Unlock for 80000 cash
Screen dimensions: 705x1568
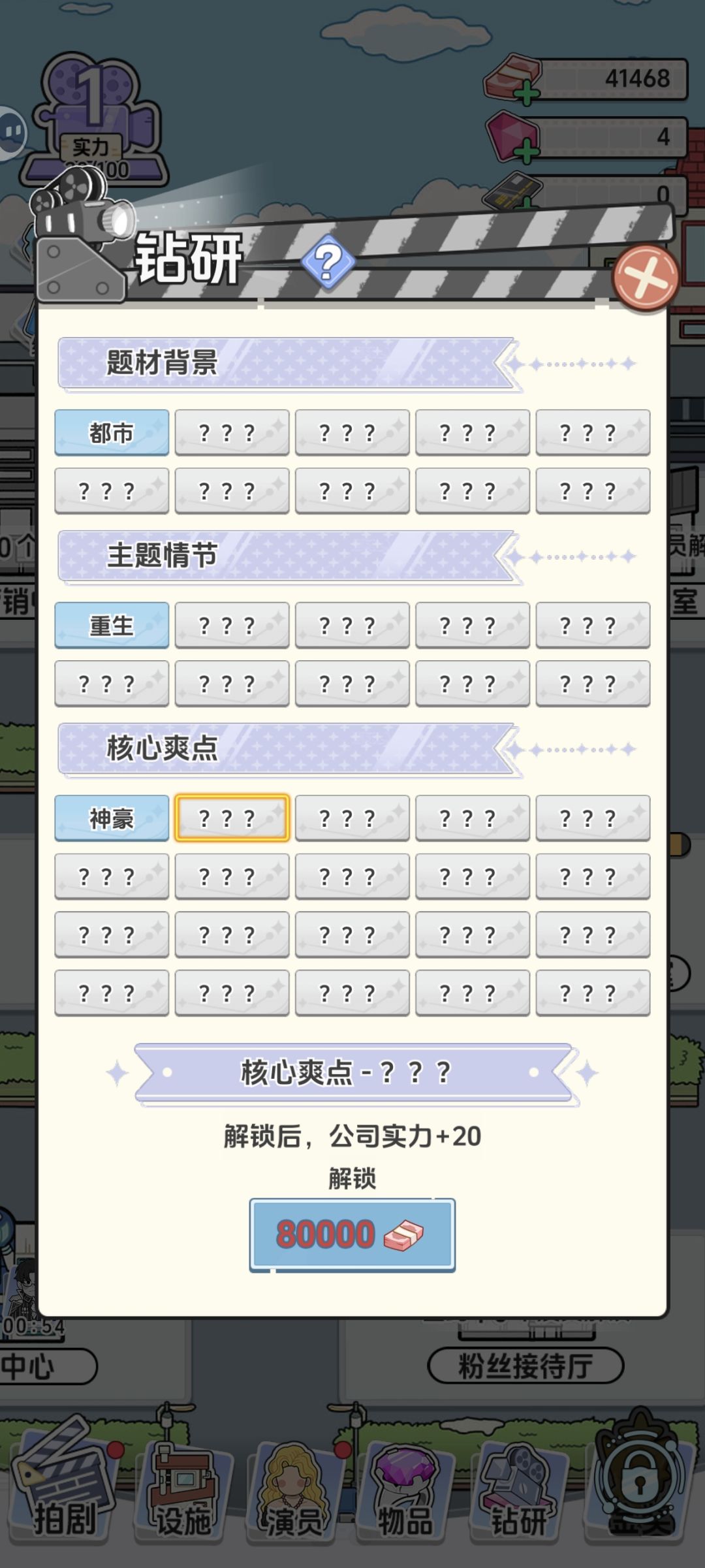point(352,1234)
